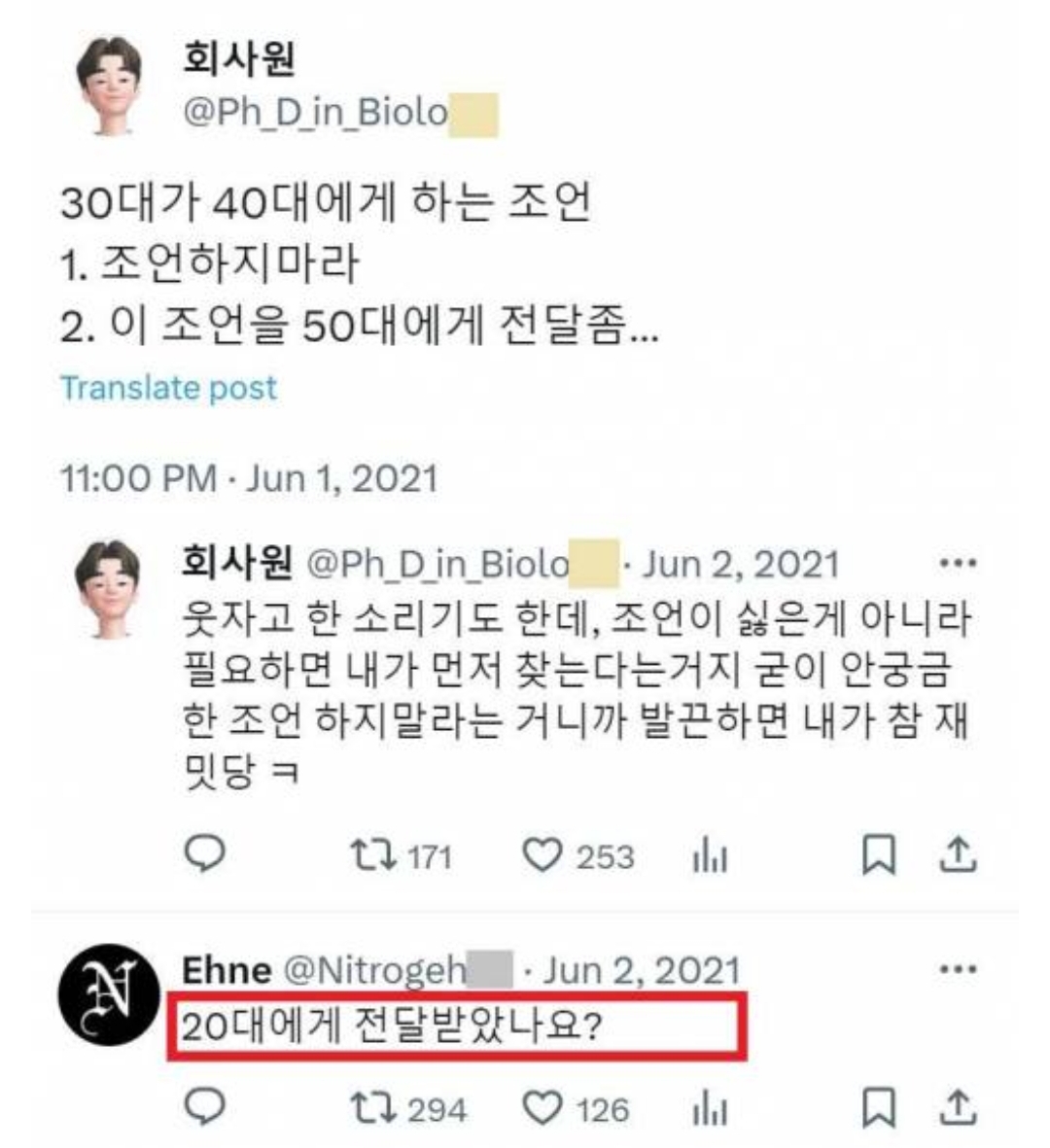This screenshot has height=1148, width=1050.
Task: Share 회사원's reply tweet
Action: [x=958, y=853]
